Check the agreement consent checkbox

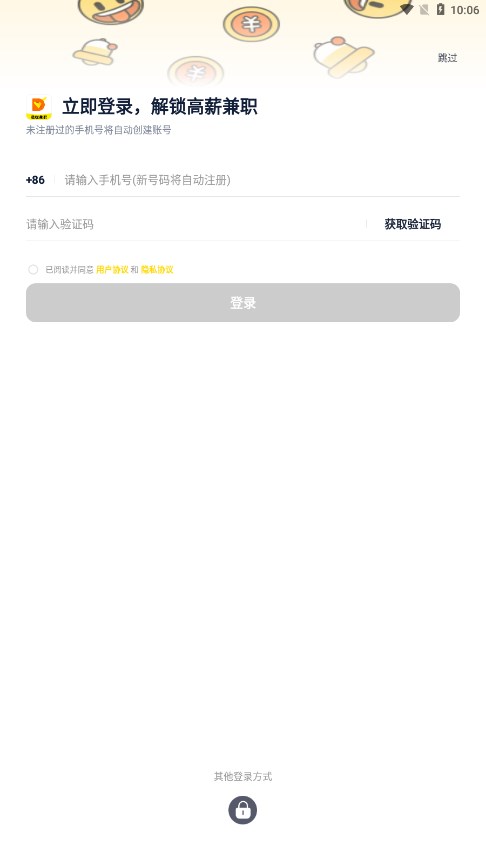(33, 269)
